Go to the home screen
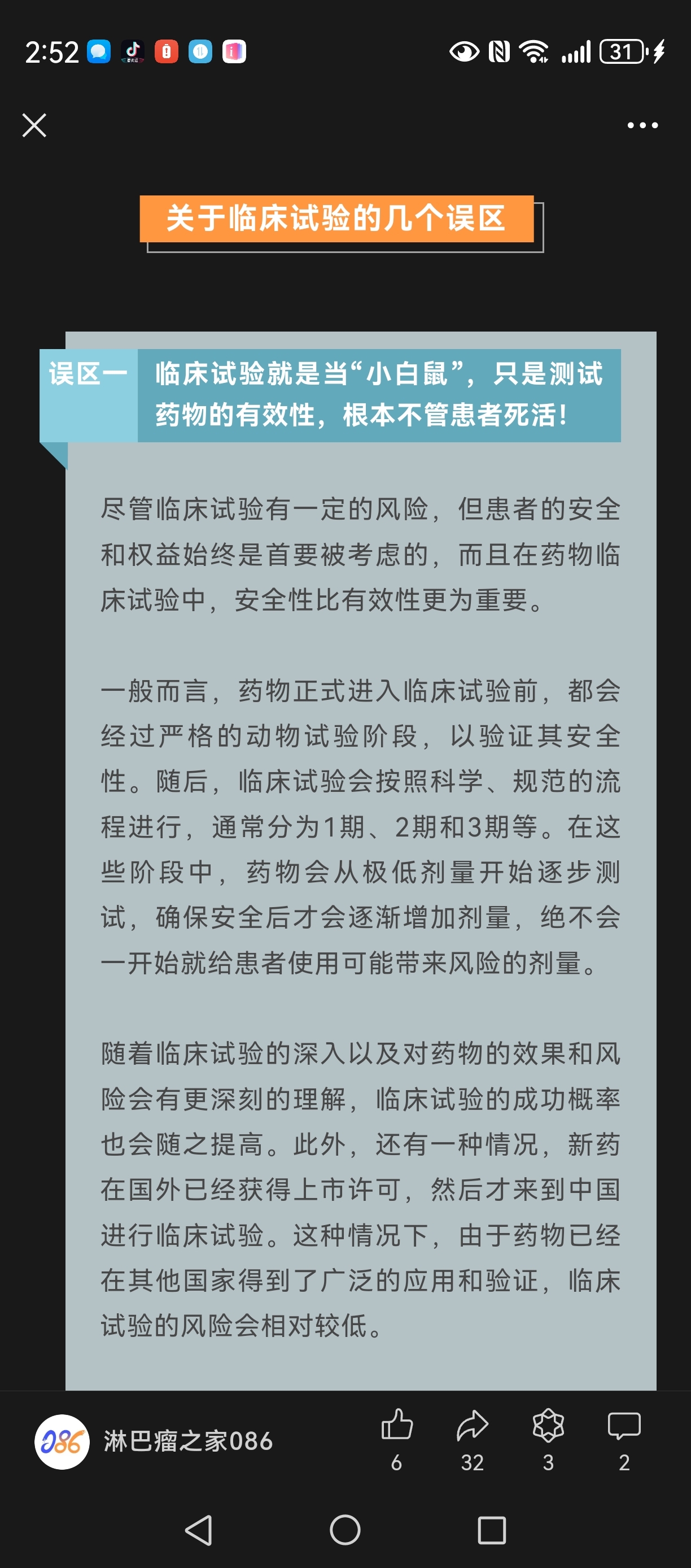 tap(345, 1530)
